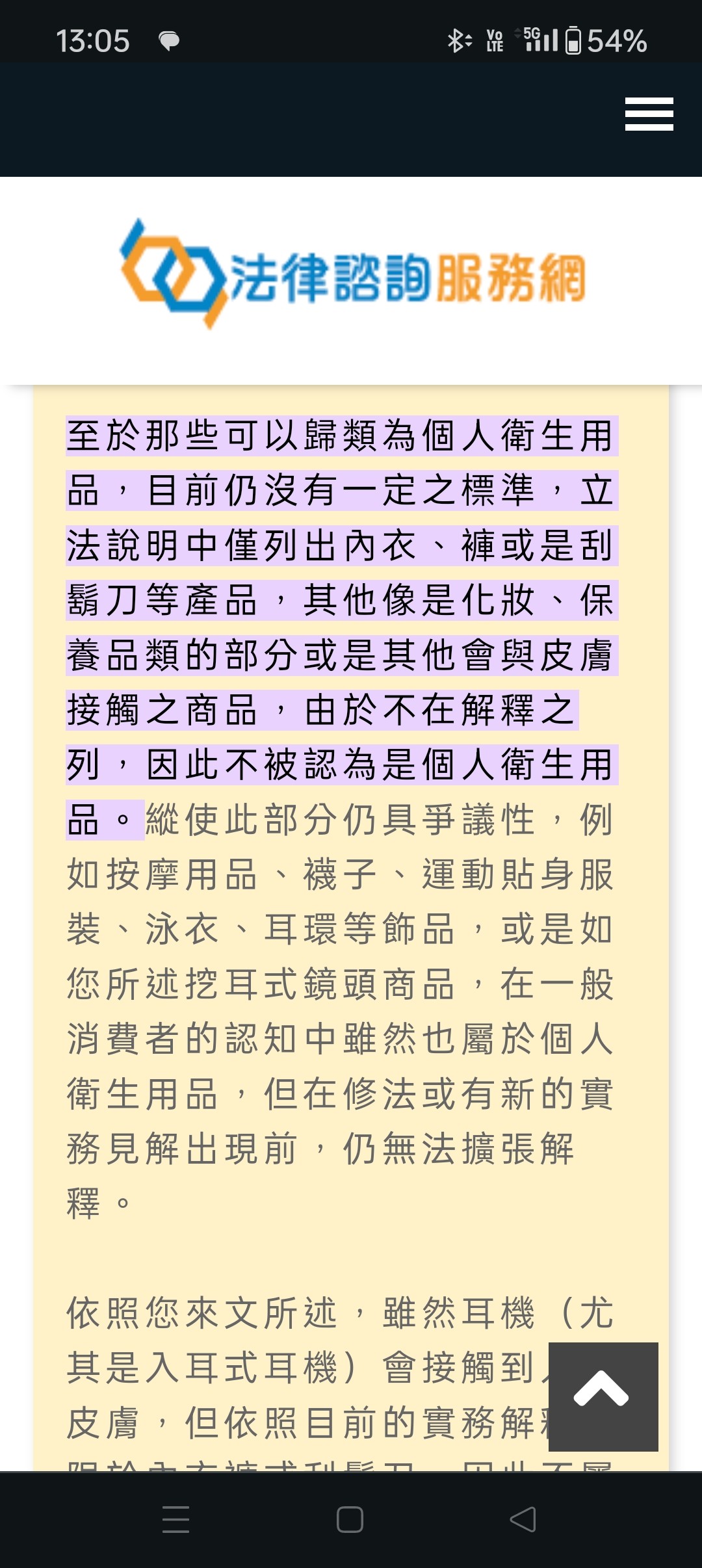Tap the 法律諮詢服務網 logo

[353, 274]
